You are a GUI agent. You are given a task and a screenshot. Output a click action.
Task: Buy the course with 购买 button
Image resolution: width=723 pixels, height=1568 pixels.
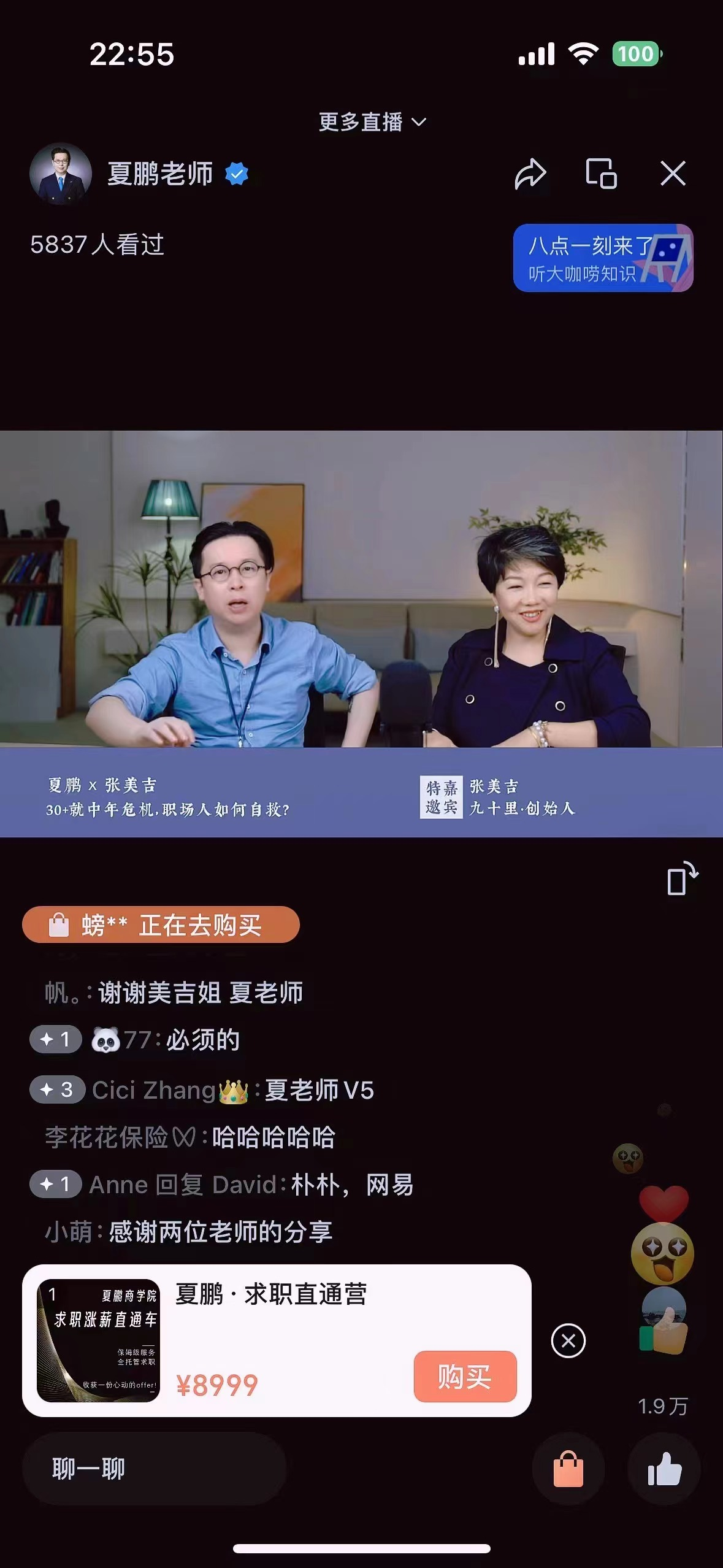click(x=465, y=1376)
